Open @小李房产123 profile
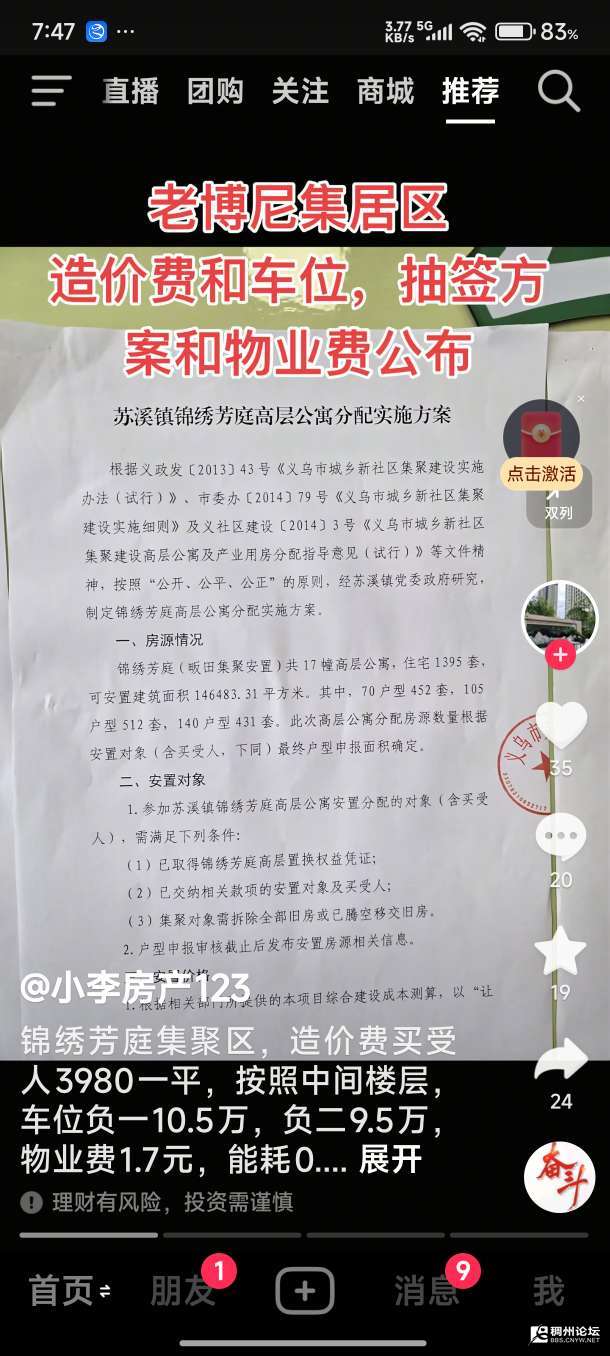 click(135, 988)
